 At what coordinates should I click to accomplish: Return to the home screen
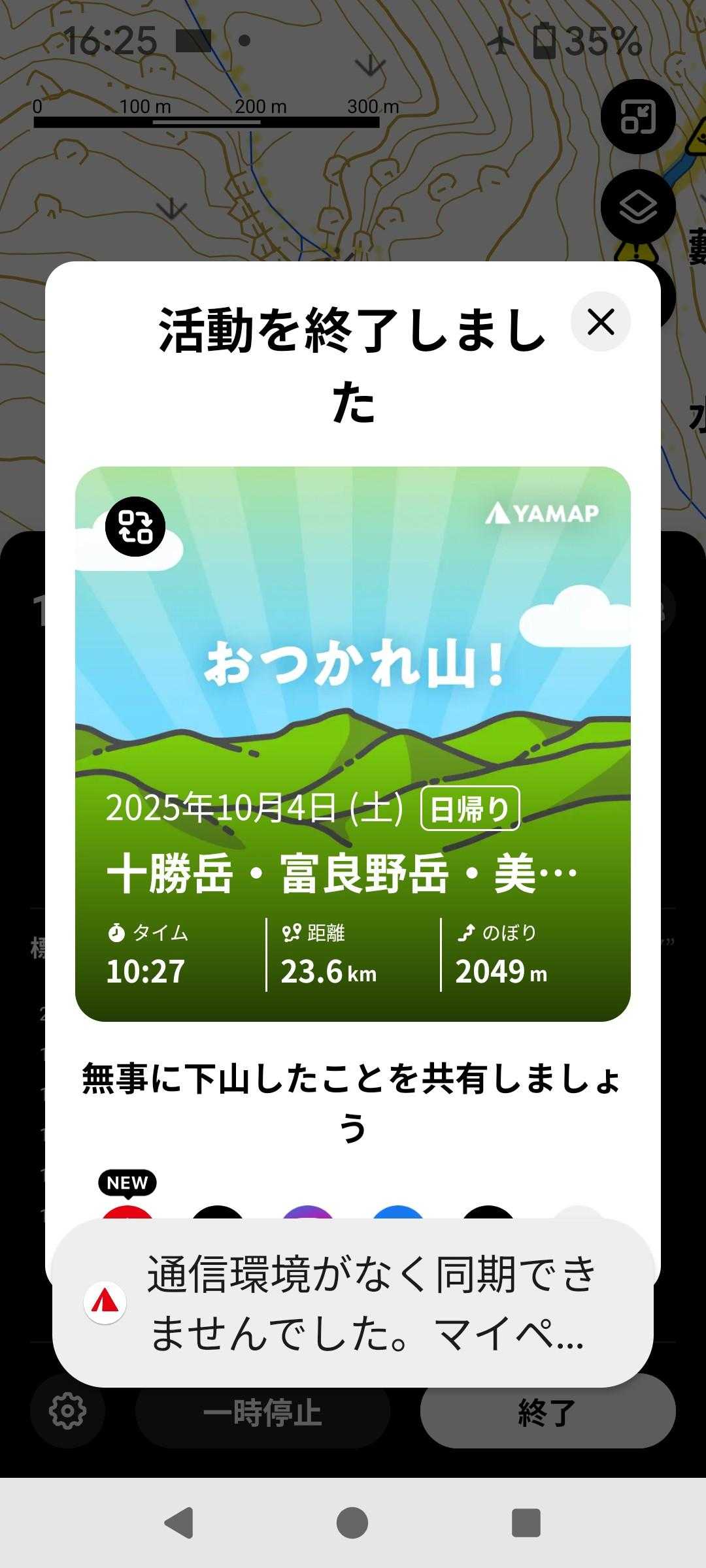tap(352, 1523)
